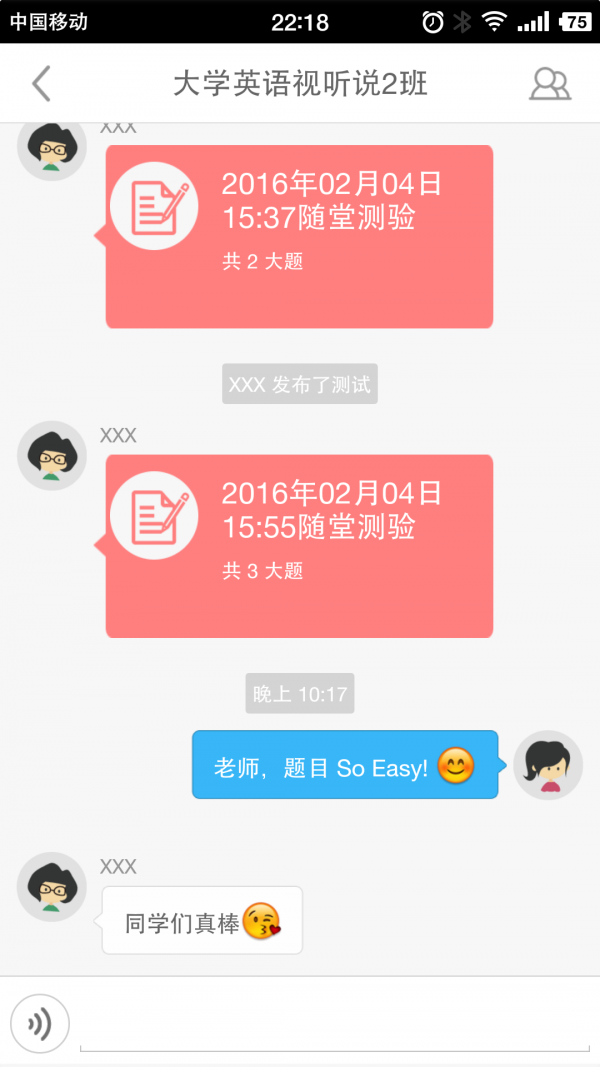Open the student avatar beside So Easy message
Image resolution: width=600 pixels, height=1067 pixels.
548,765
